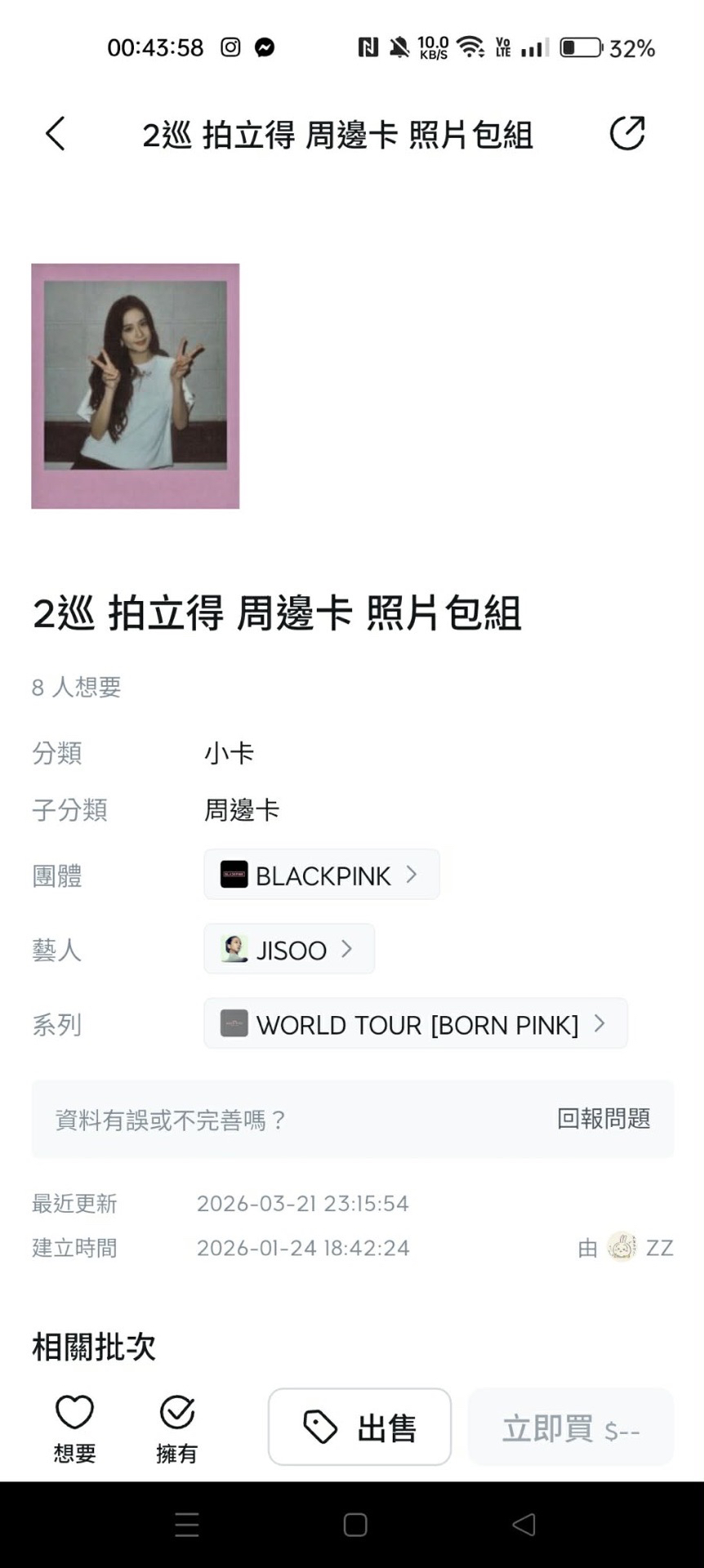Mark this card as 想要
The height and width of the screenshot is (1568, 704).
(74, 1428)
